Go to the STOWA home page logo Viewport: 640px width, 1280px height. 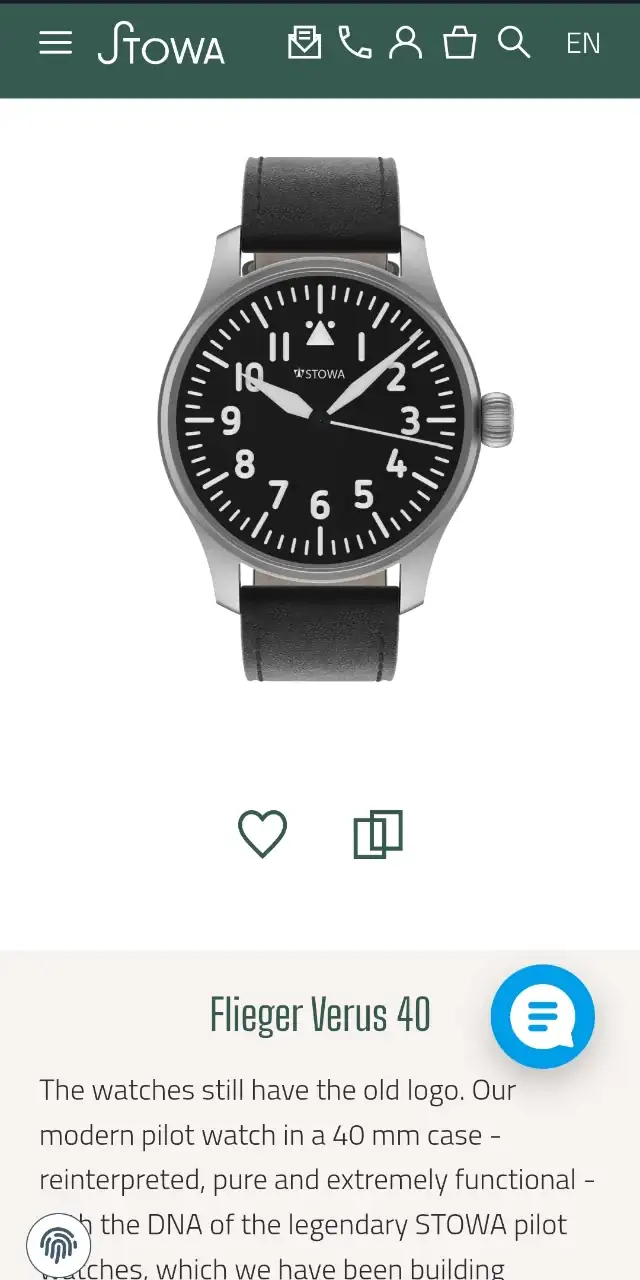[161, 44]
